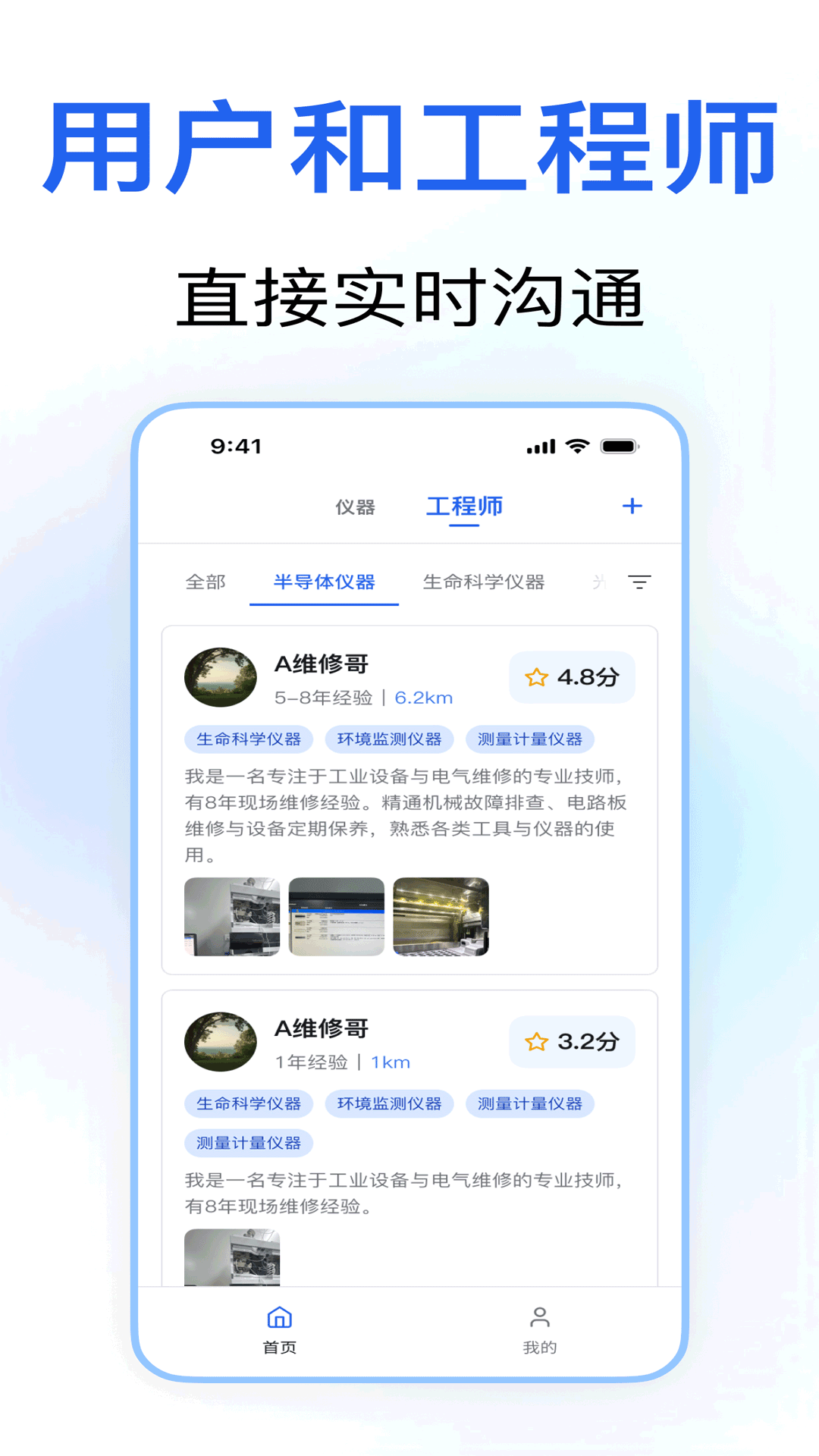Select the 全部 category filter tab

[x=206, y=582]
